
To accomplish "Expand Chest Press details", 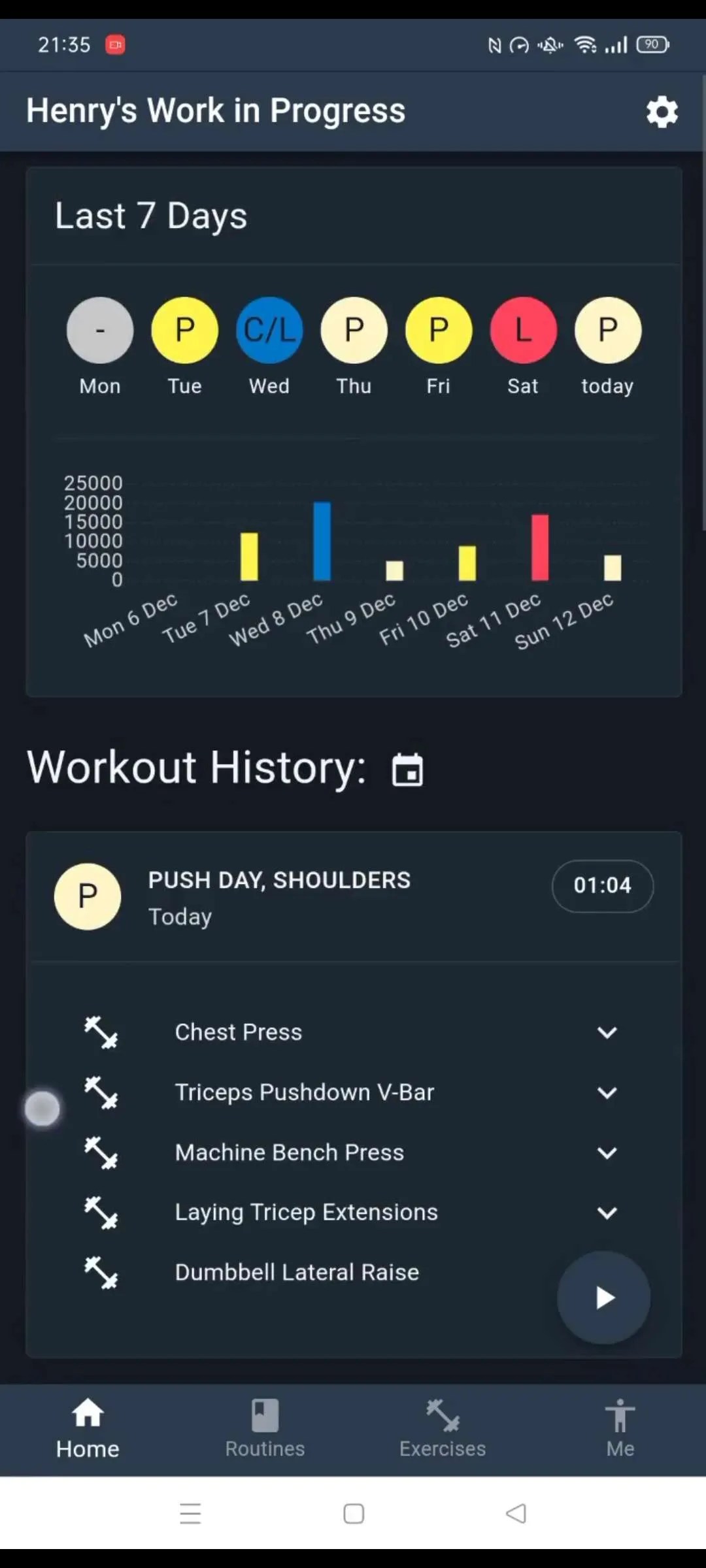I will pyautogui.click(x=607, y=1032).
